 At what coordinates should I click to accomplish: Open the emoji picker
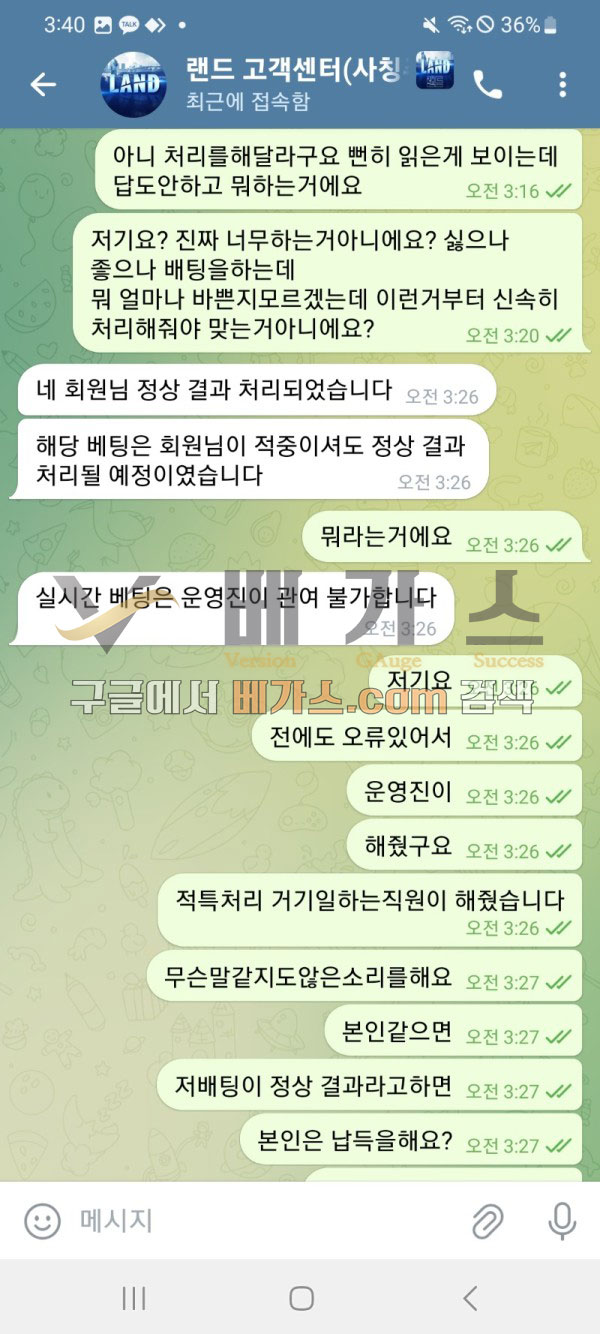[x=42, y=1220]
